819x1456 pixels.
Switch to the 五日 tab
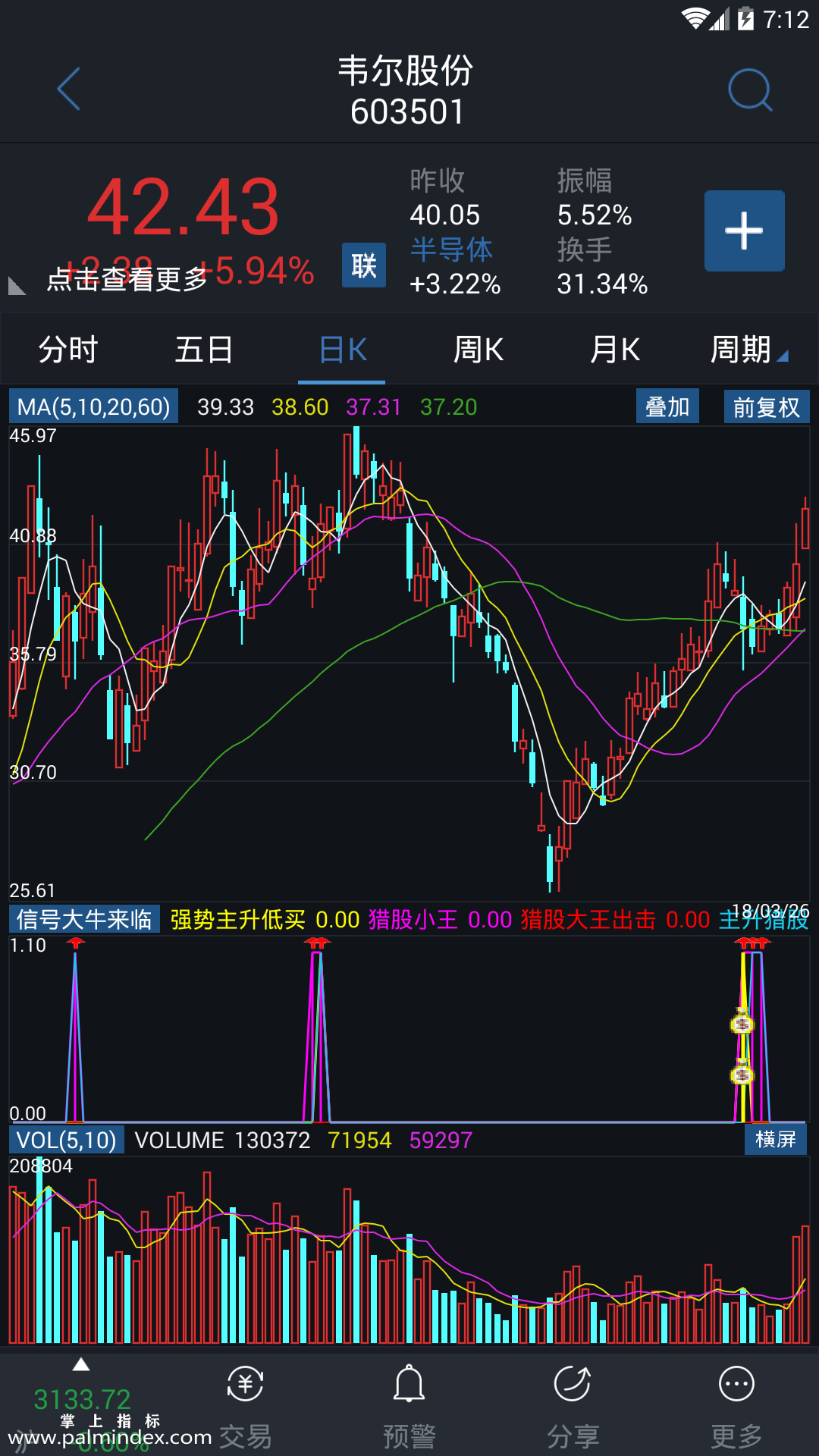point(204,350)
